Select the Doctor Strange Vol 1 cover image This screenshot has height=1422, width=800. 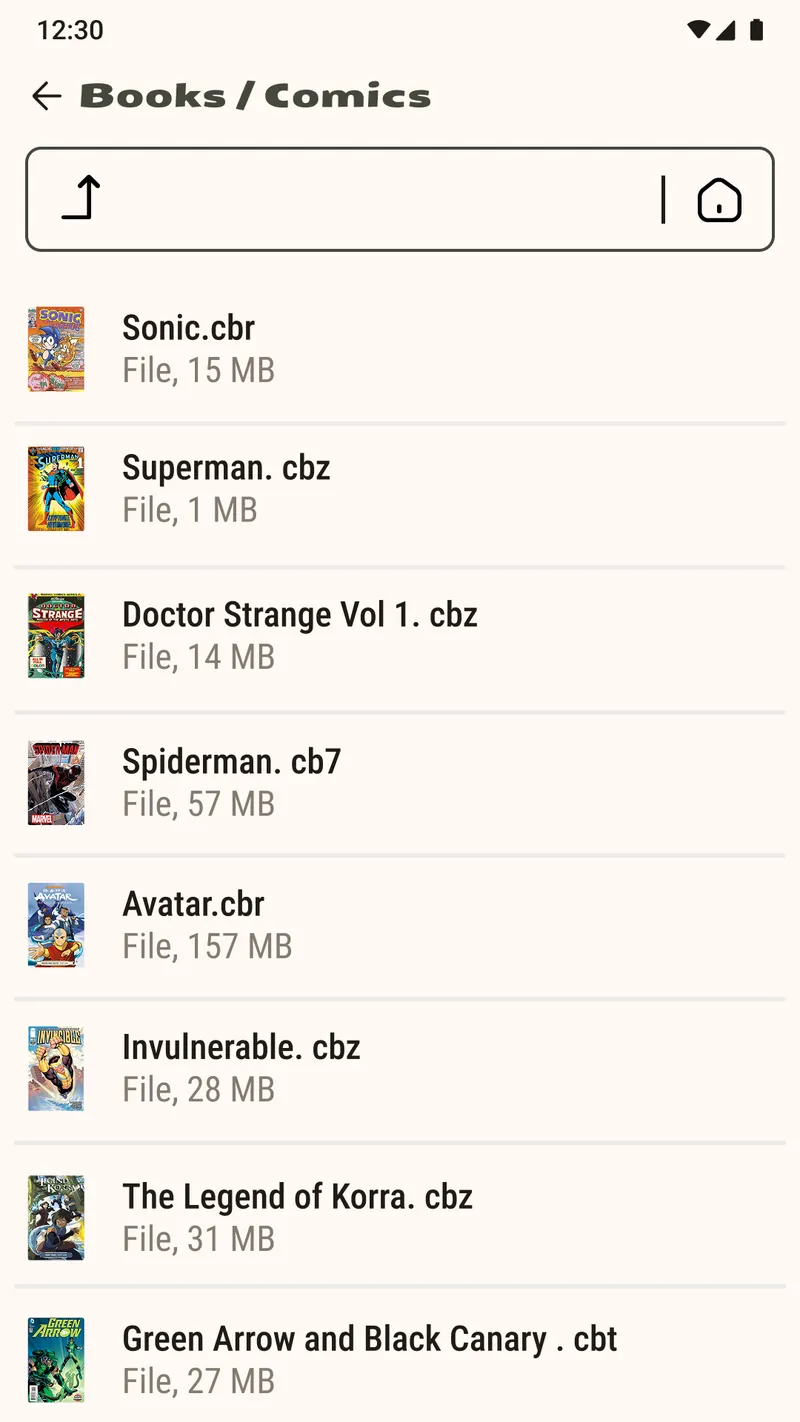(56, 635)
